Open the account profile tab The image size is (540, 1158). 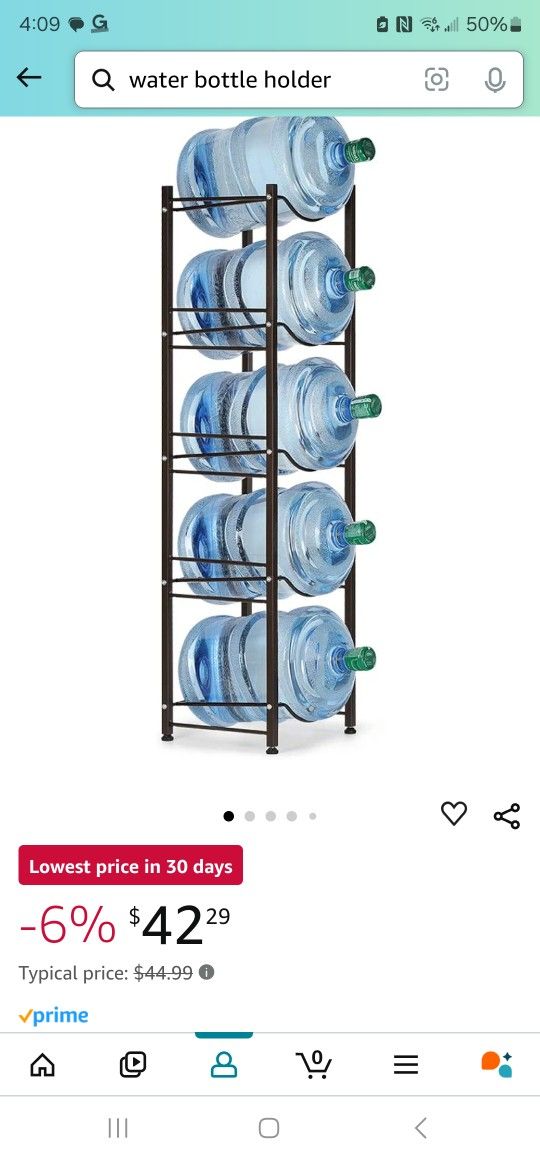[224, 1064]
